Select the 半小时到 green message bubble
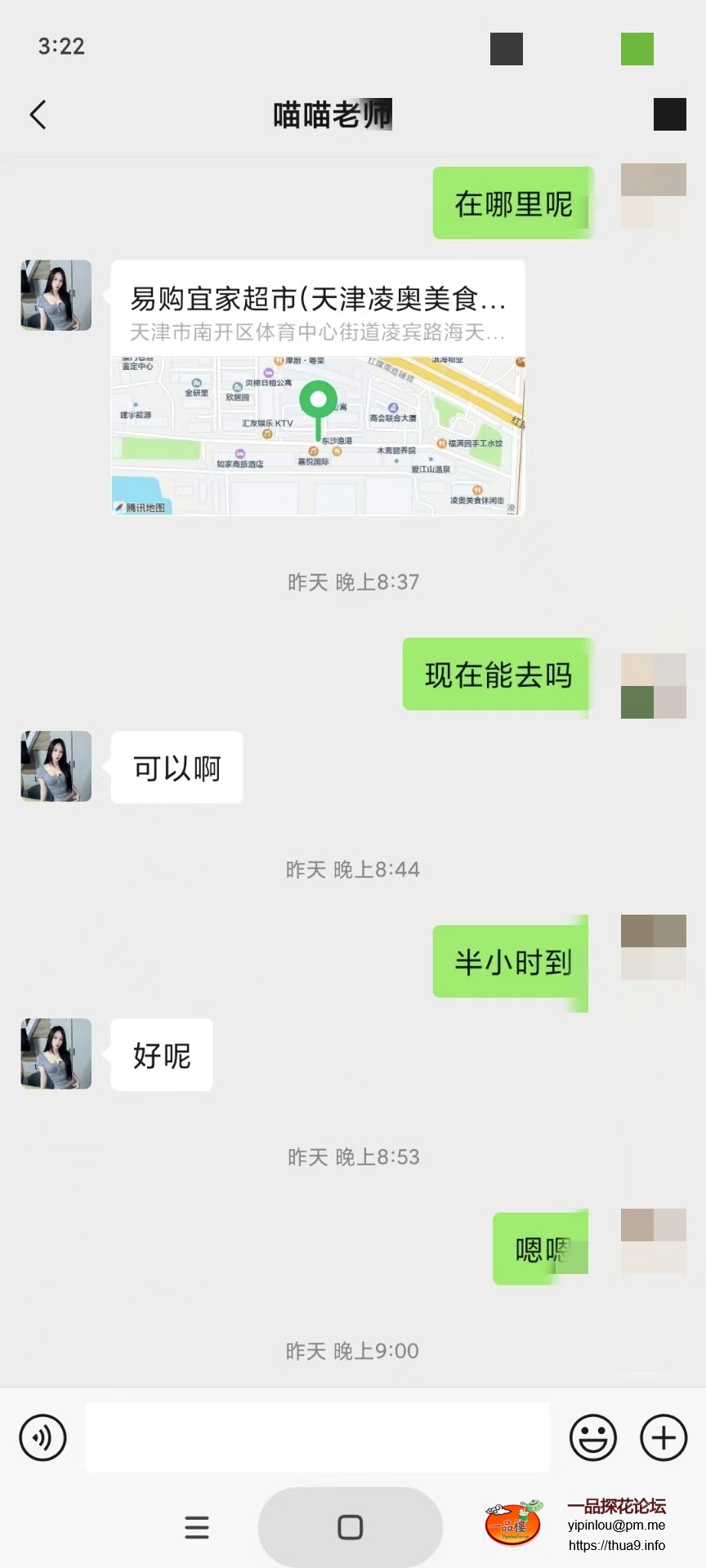The image size is (706, 1568). click(x=510, y=961)
